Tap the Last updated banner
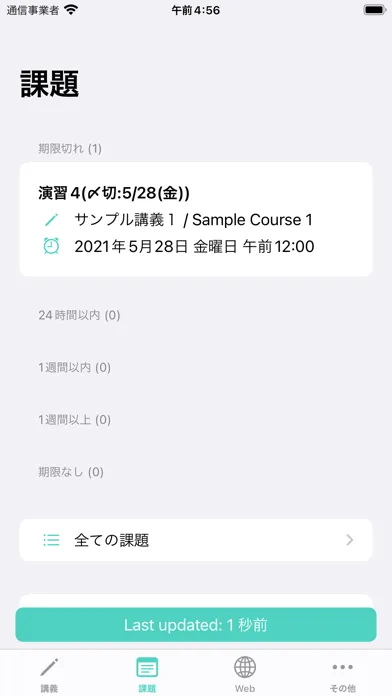Image resolution: width=392 pixels, height=696 pixels. [196, 625]
